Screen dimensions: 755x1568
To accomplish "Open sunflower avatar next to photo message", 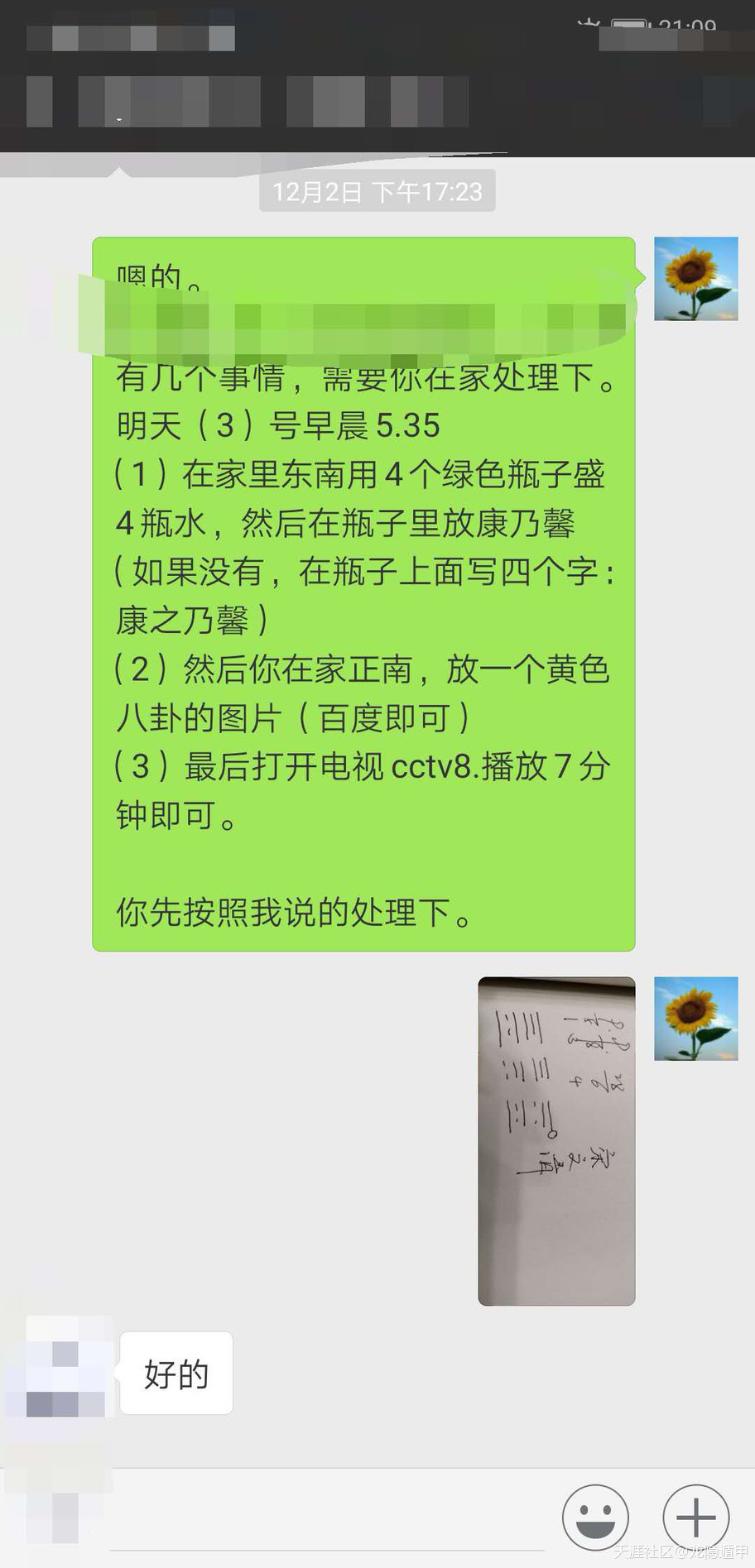I will pos(695,1019).
